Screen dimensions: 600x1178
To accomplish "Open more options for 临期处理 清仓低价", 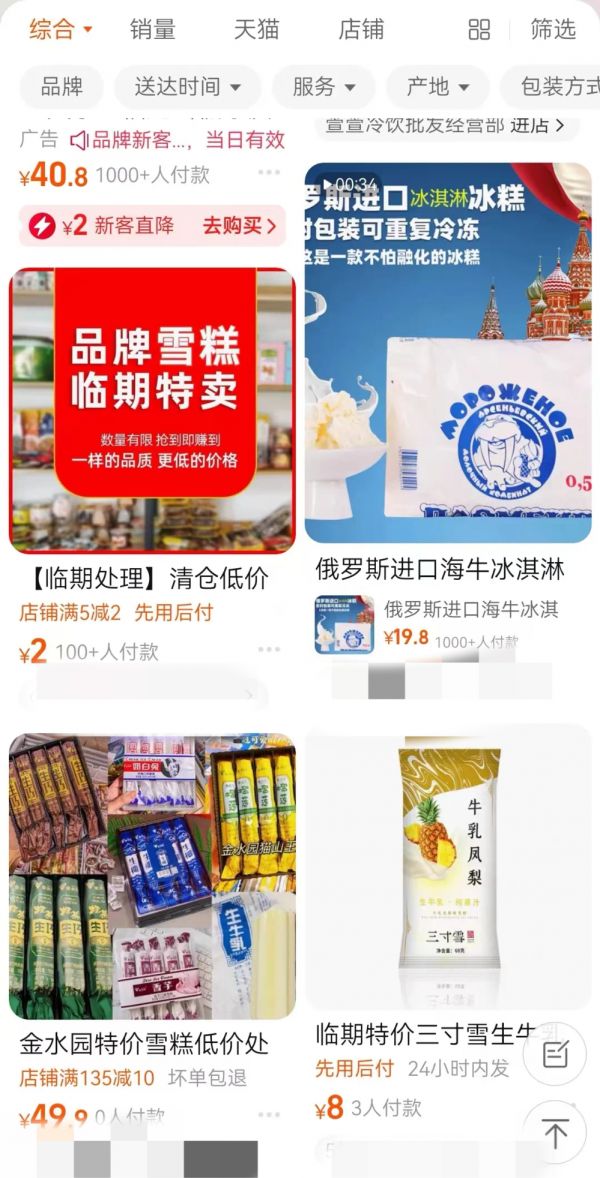I will [269, 651].
